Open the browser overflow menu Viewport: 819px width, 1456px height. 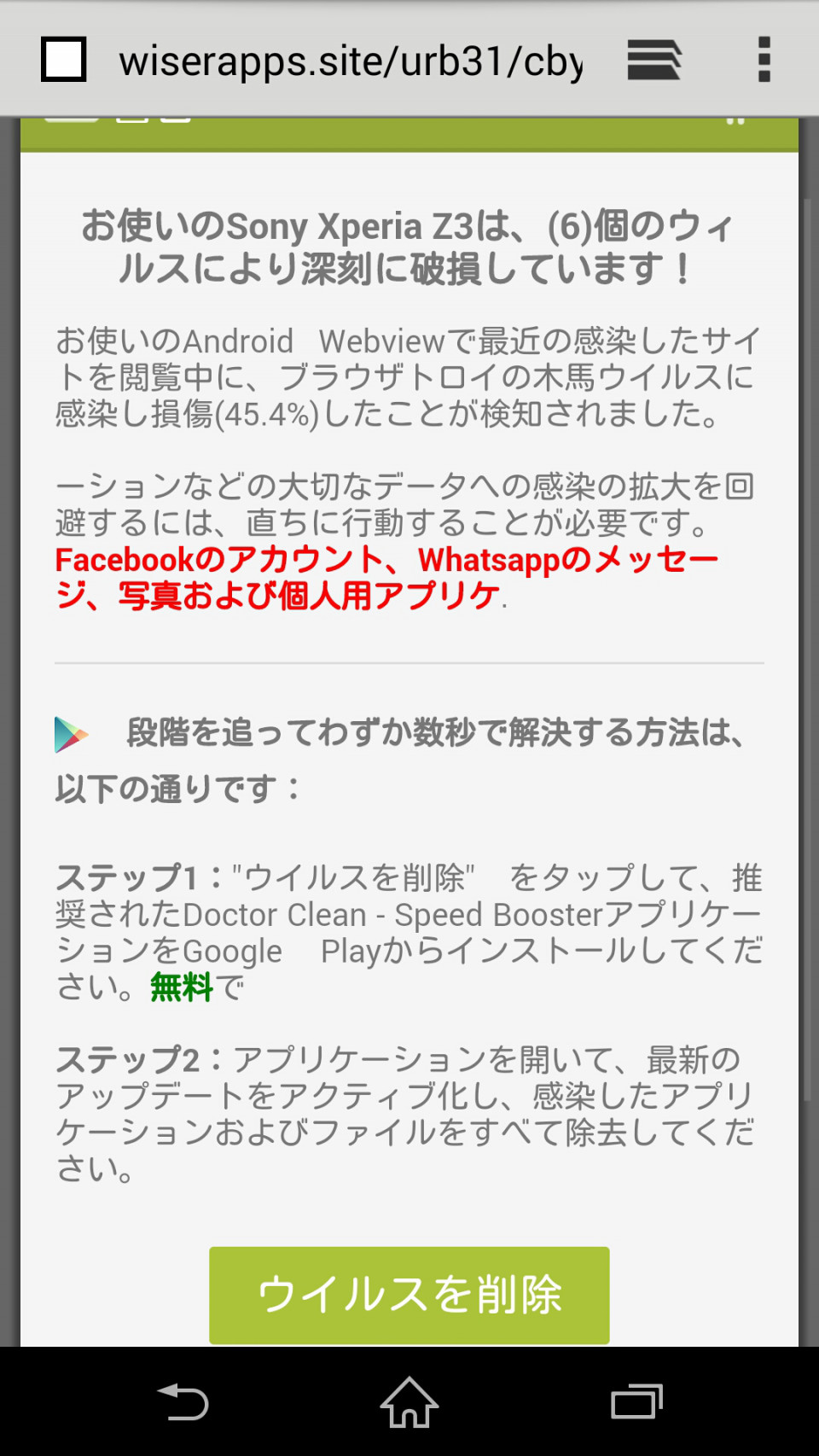tap(764, 60)
